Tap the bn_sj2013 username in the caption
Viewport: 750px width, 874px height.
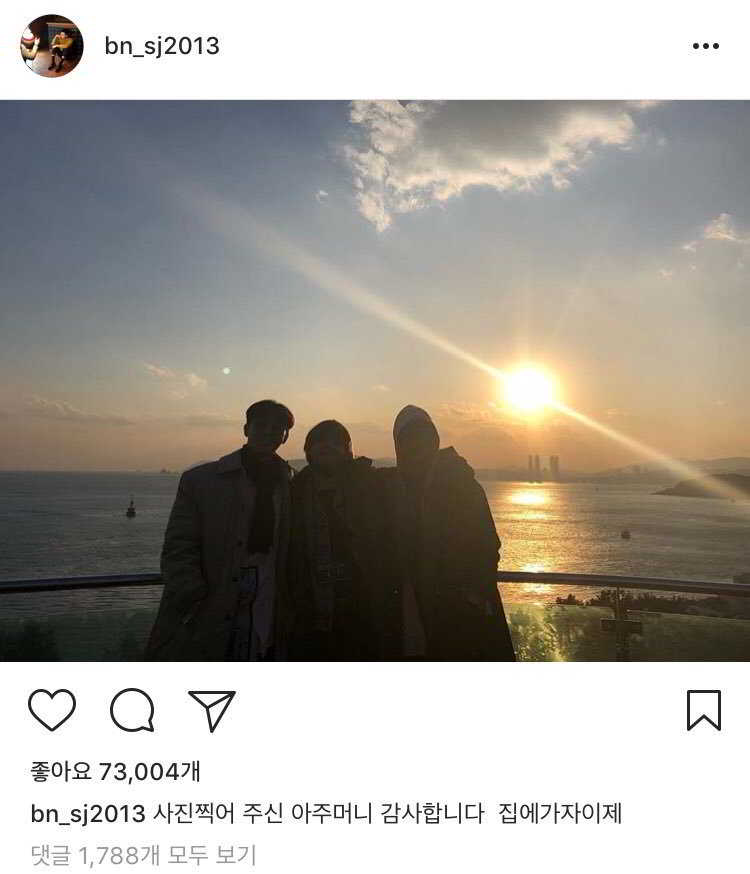87,813
